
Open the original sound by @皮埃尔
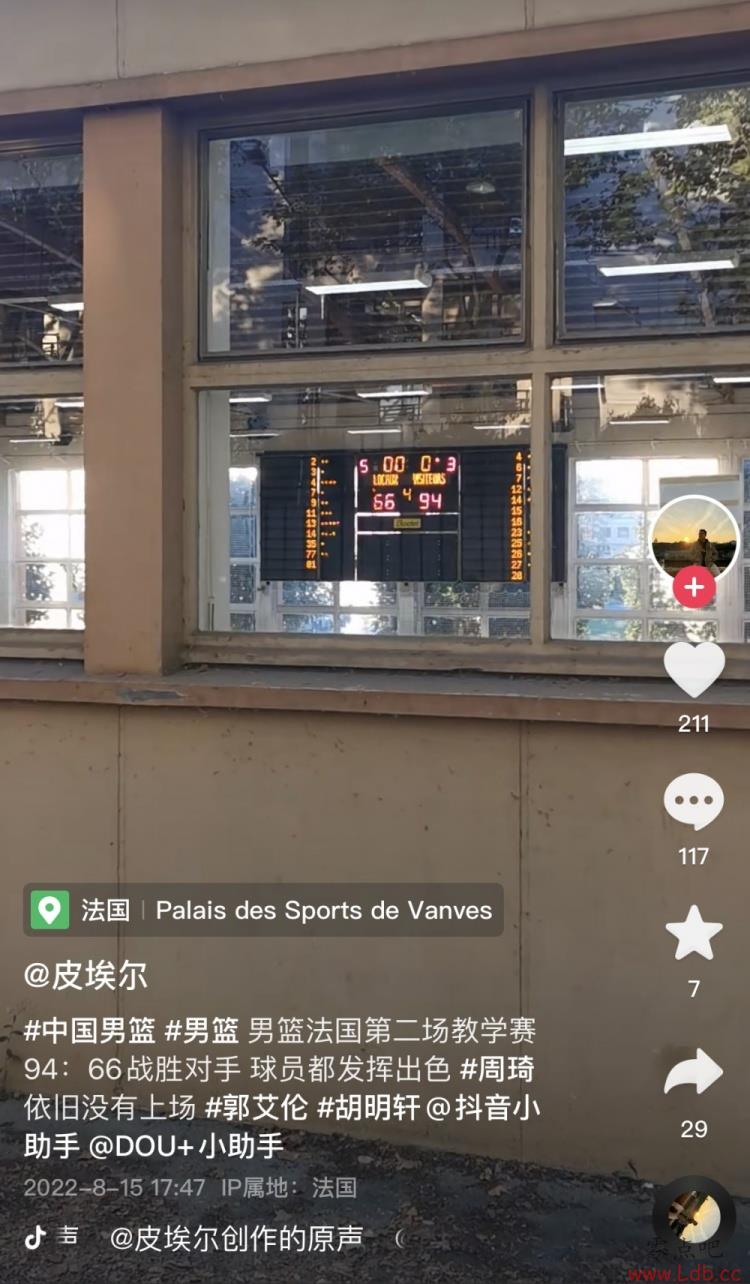pos(236,1238)
